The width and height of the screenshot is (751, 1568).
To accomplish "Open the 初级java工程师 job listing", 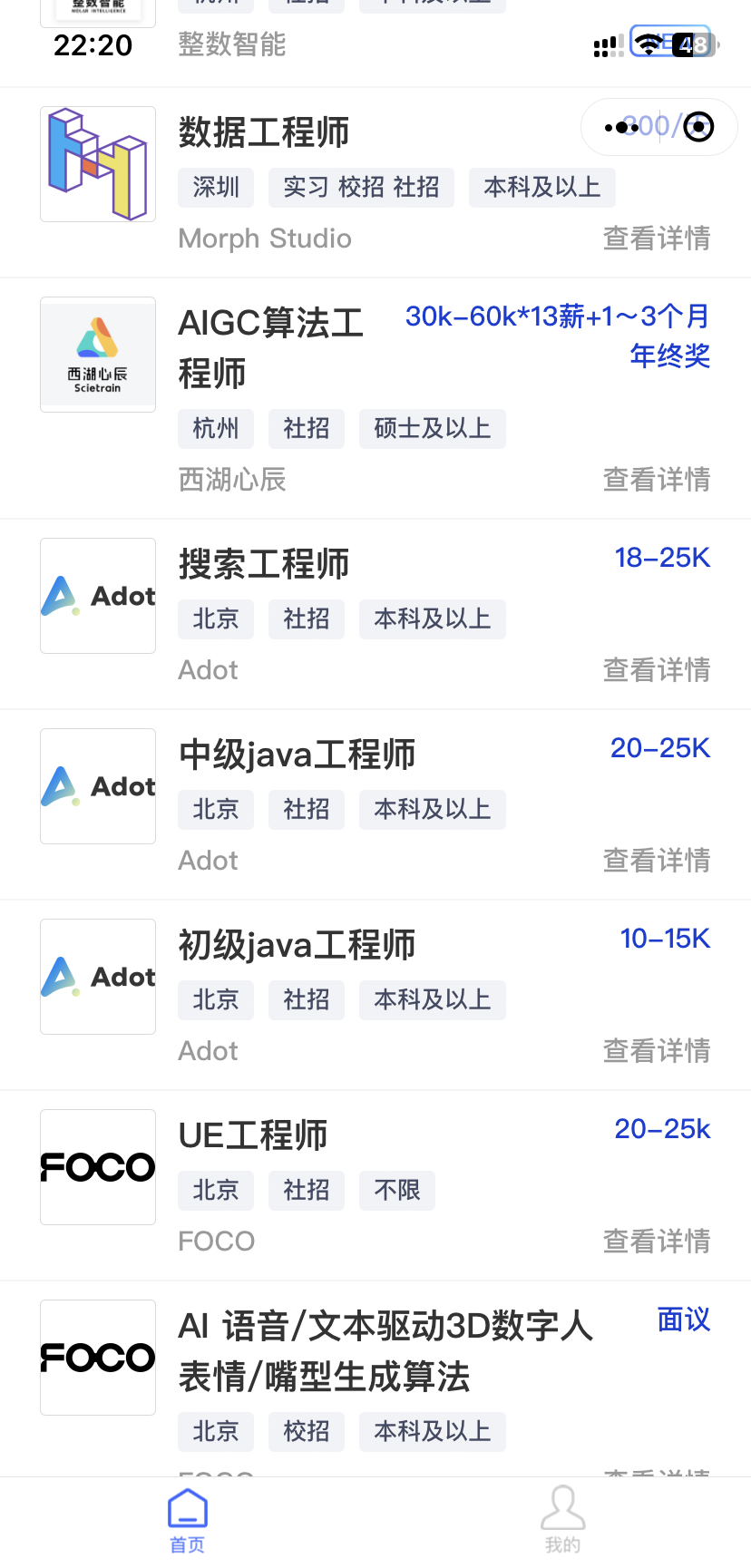I will point(297,945).
